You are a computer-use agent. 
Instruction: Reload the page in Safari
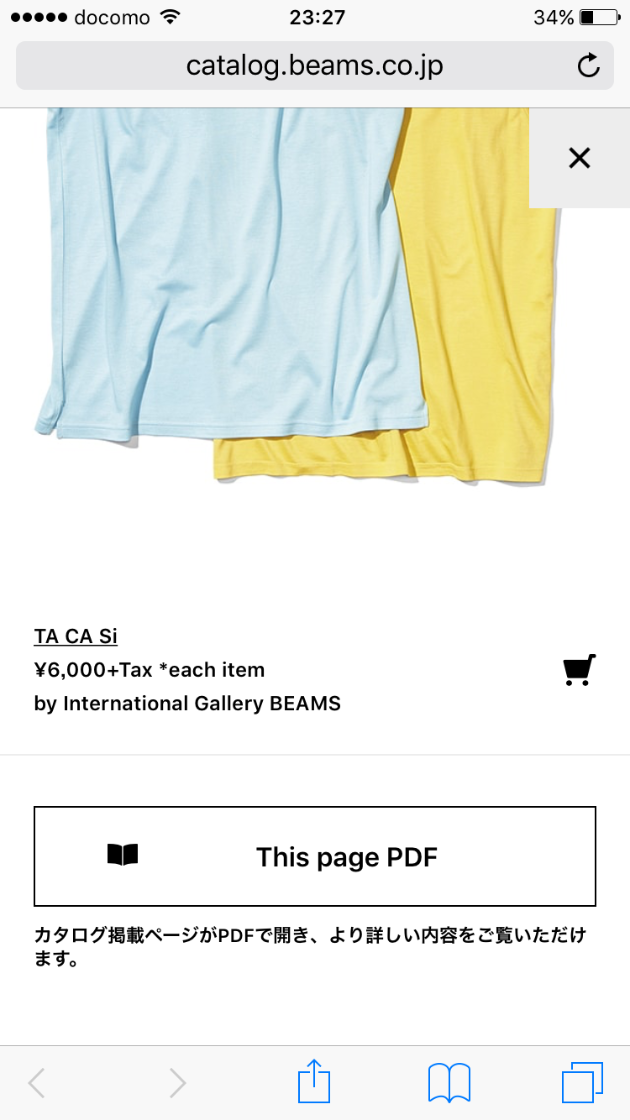pyautogui.click(x=589, y=67)
